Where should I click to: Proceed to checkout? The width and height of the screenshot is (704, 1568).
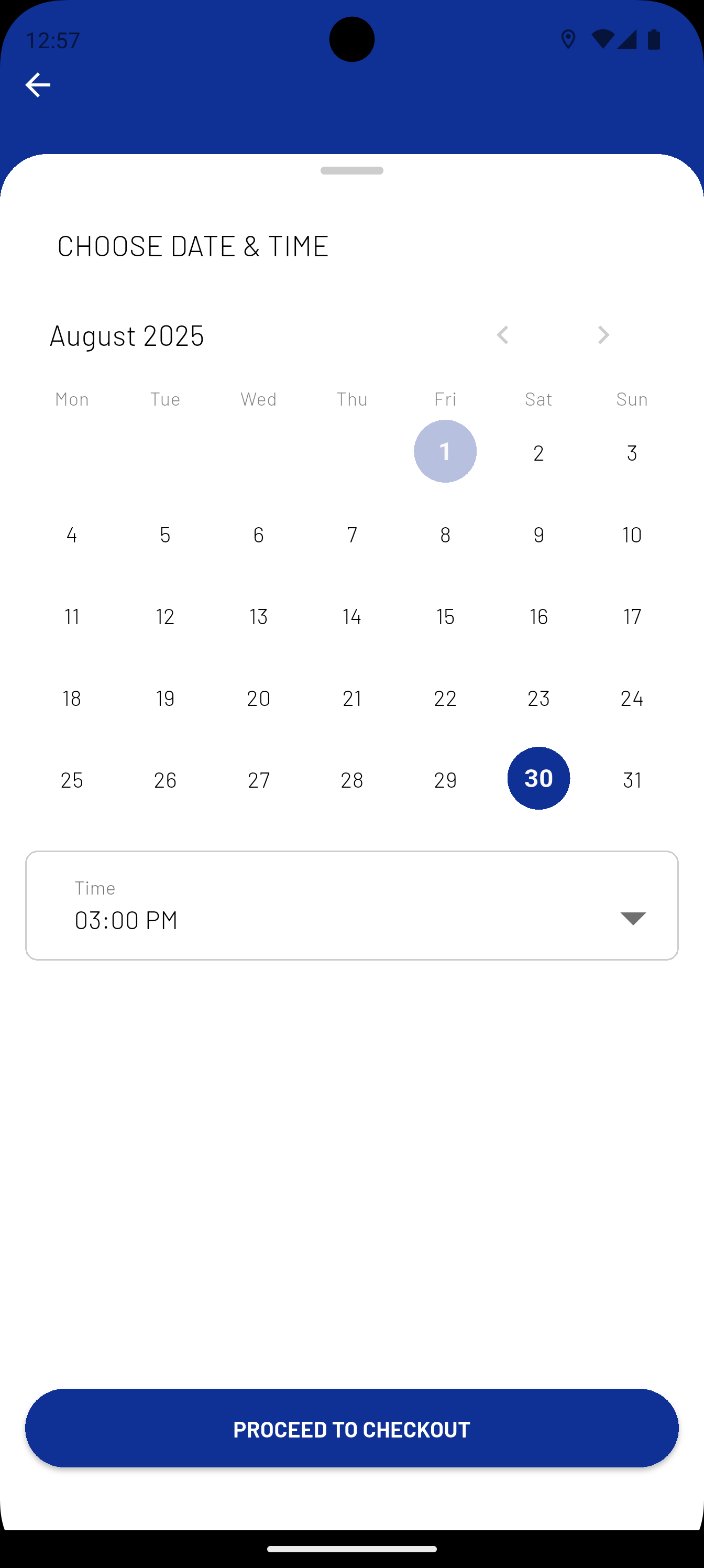click(351, 1428)
